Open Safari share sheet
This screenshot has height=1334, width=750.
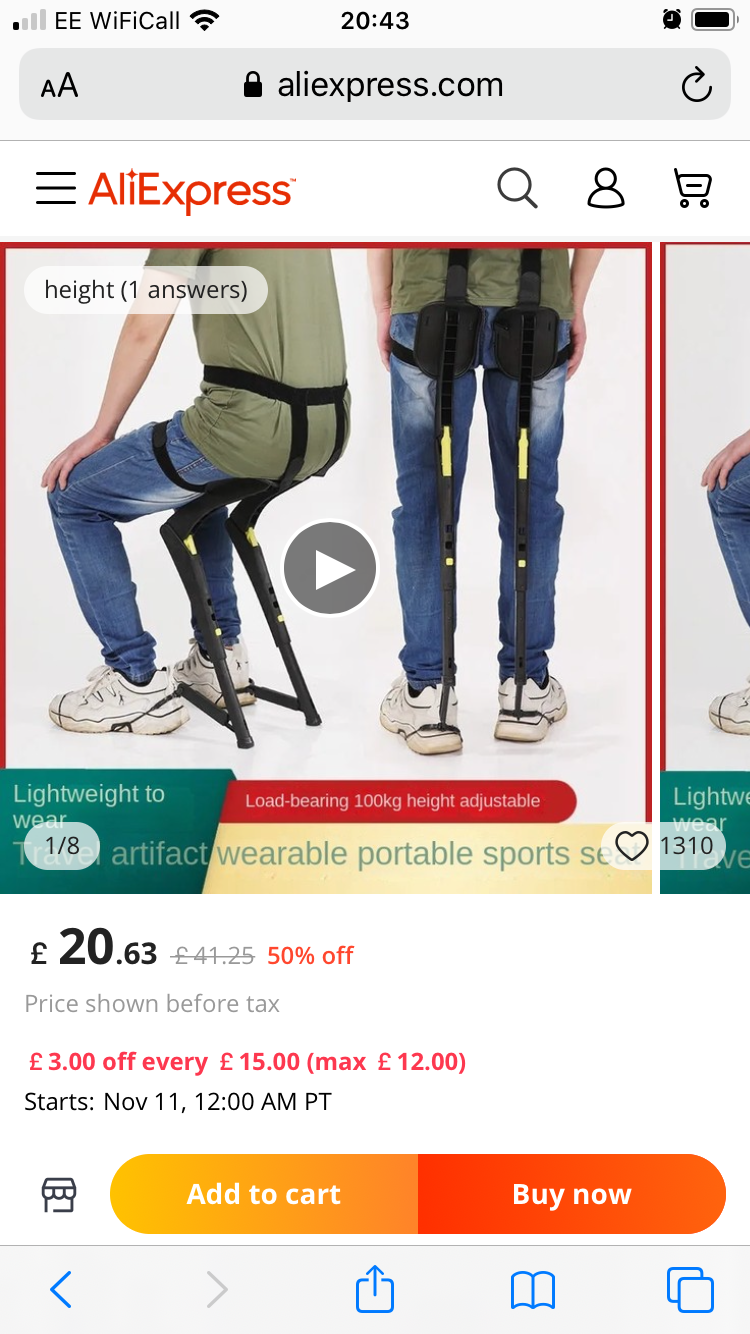[x=375, y=1288]
